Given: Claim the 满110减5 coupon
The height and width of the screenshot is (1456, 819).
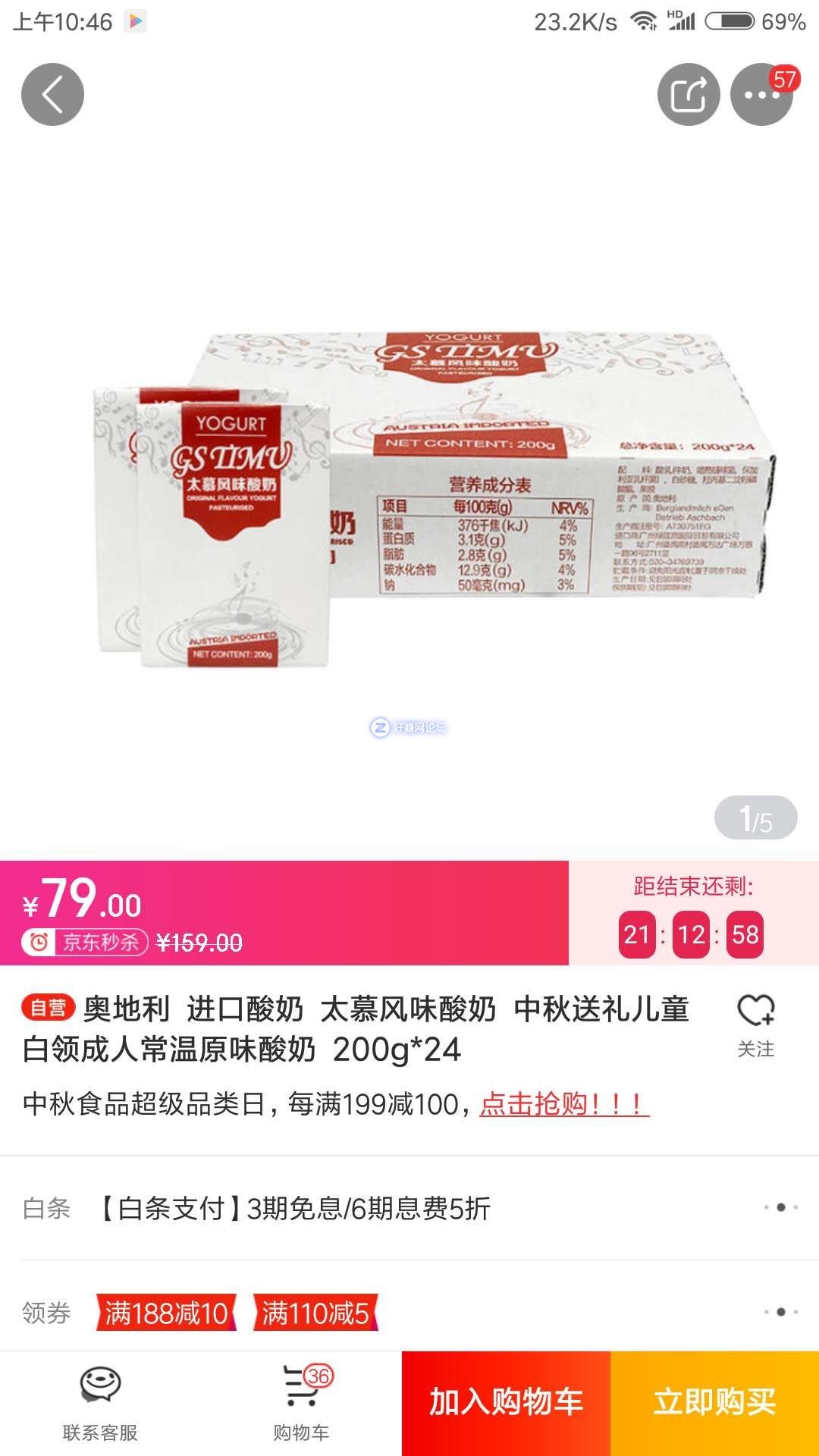Looking at the screenshot, I should (315, 1313).
